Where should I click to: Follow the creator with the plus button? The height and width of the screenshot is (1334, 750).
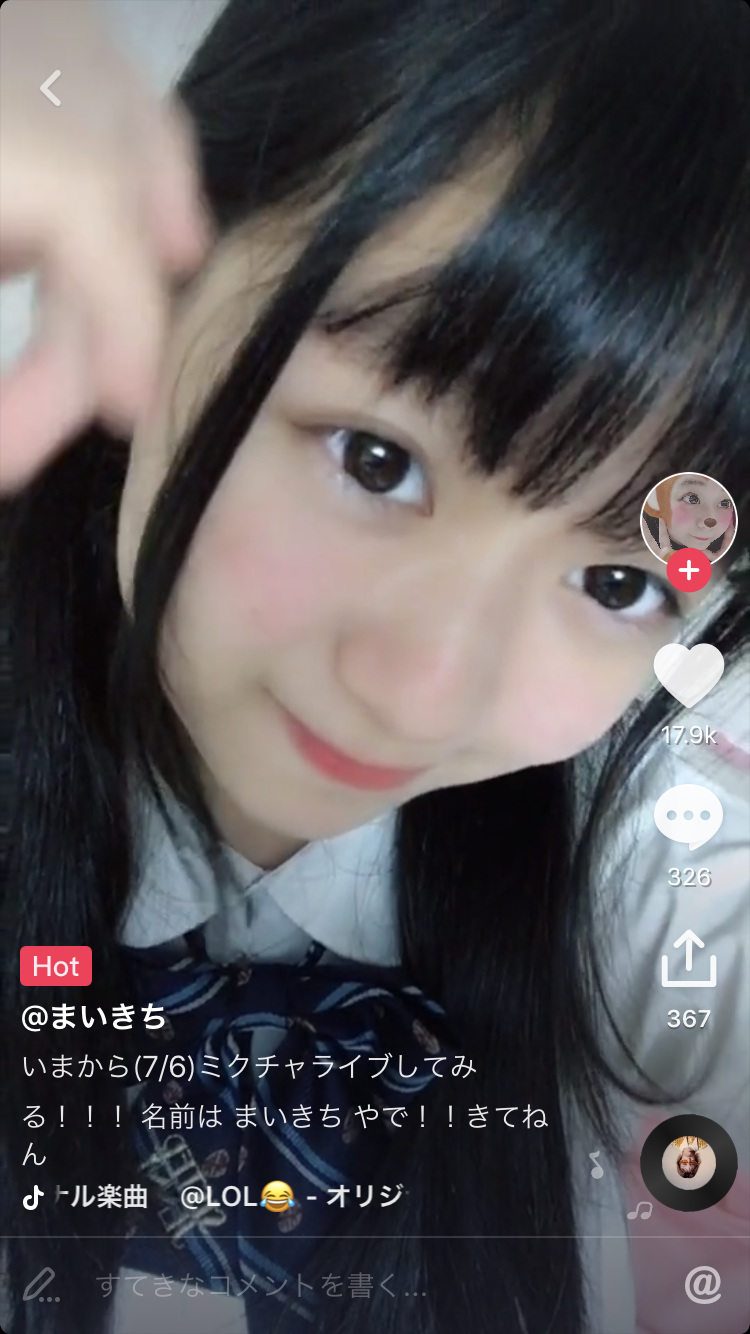coord(689,571)
